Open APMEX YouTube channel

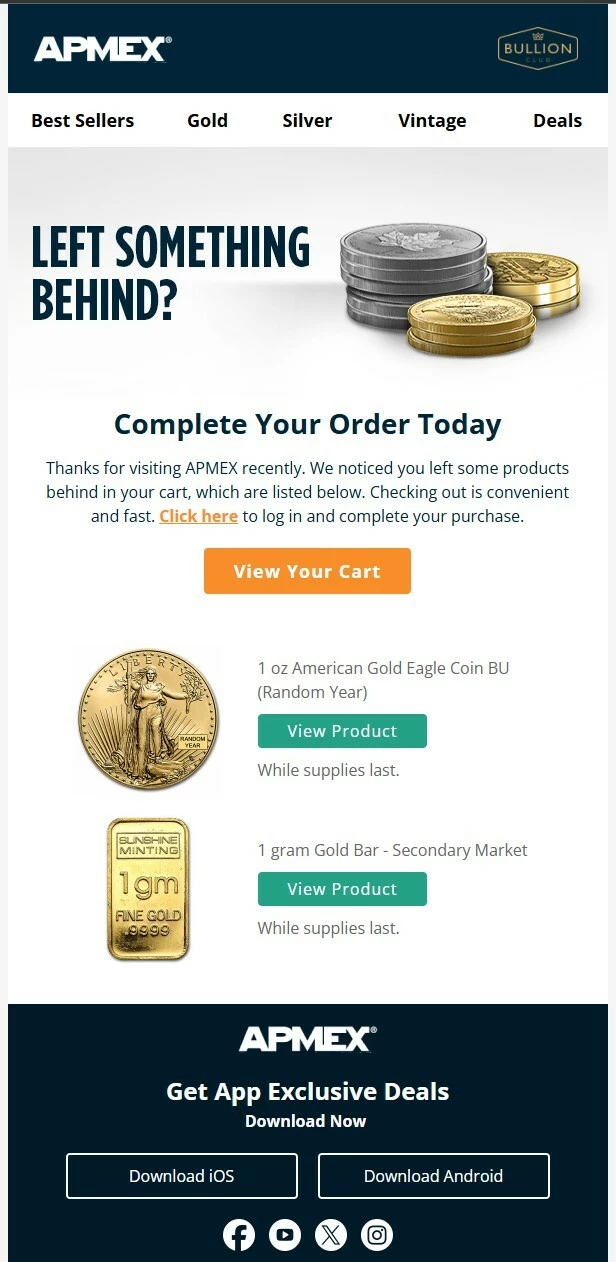(x=285, y=1235)
